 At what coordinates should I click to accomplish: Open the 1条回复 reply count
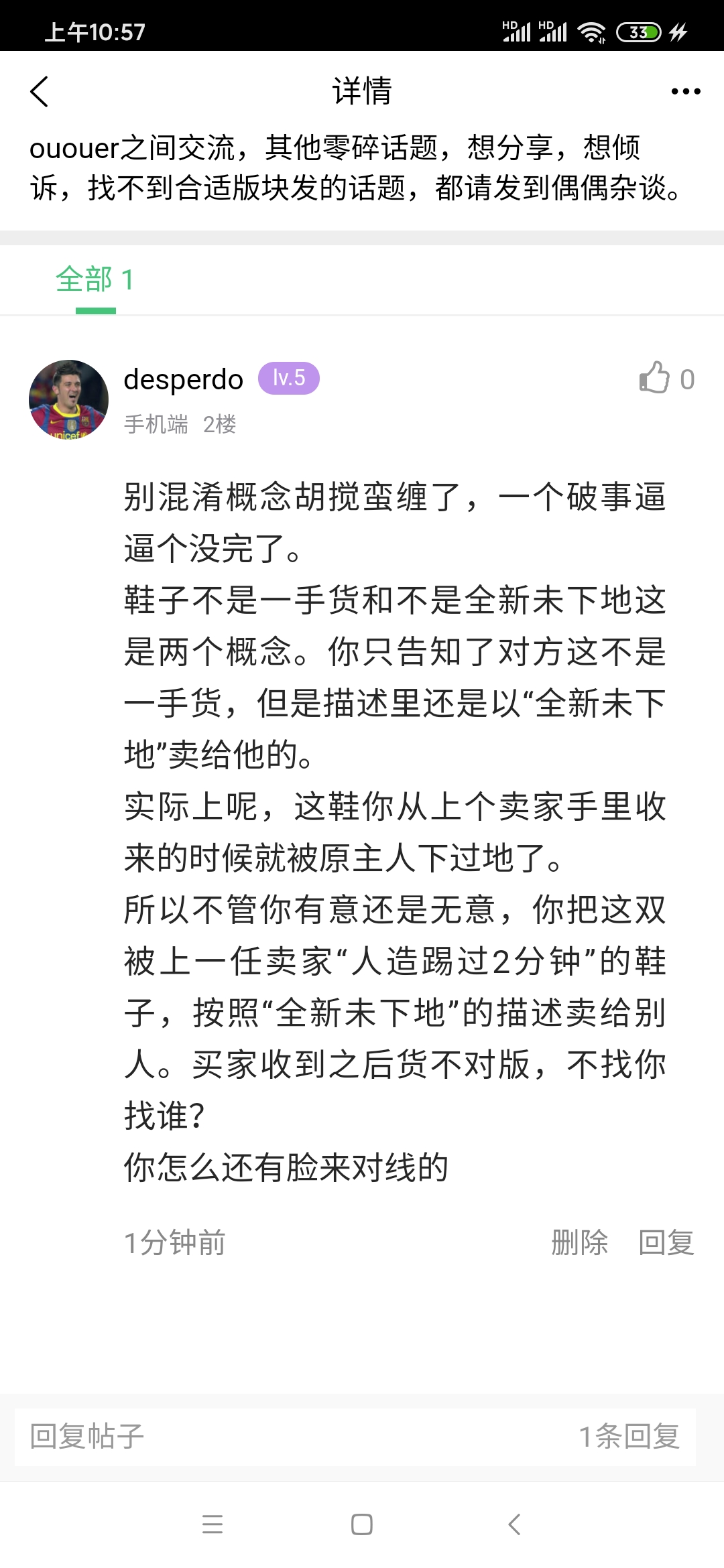pos(629,1436)
